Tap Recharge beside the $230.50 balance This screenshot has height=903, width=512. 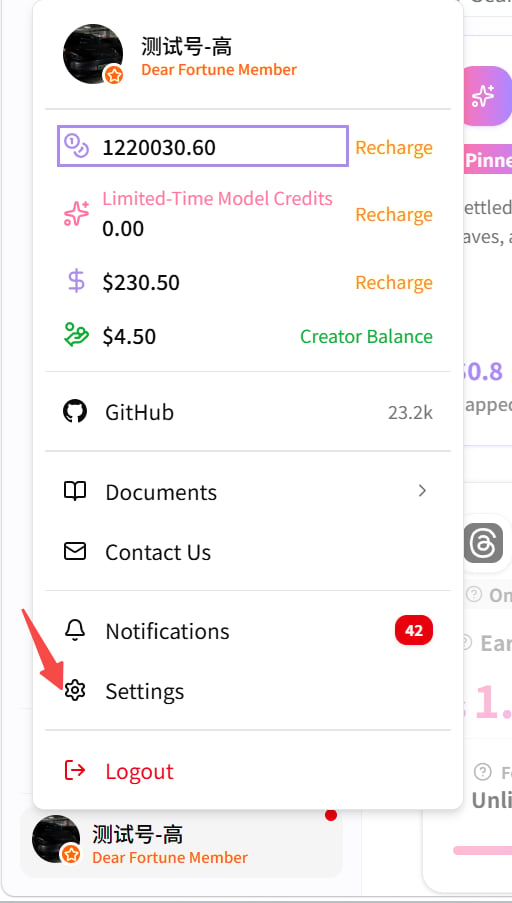click(393, 282)
